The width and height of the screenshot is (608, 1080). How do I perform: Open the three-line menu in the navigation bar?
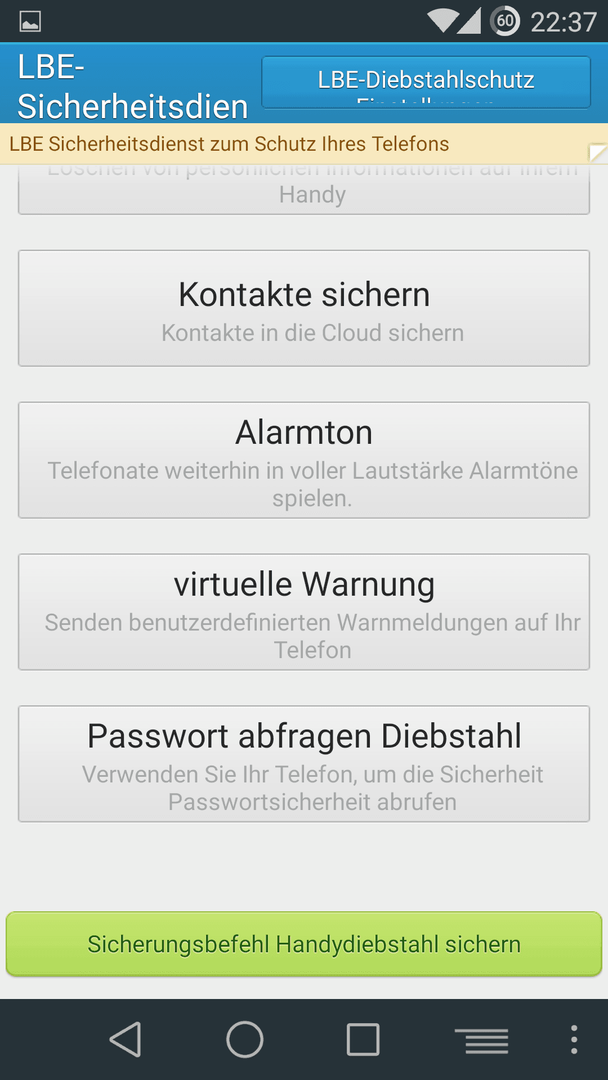point(481,1040)
